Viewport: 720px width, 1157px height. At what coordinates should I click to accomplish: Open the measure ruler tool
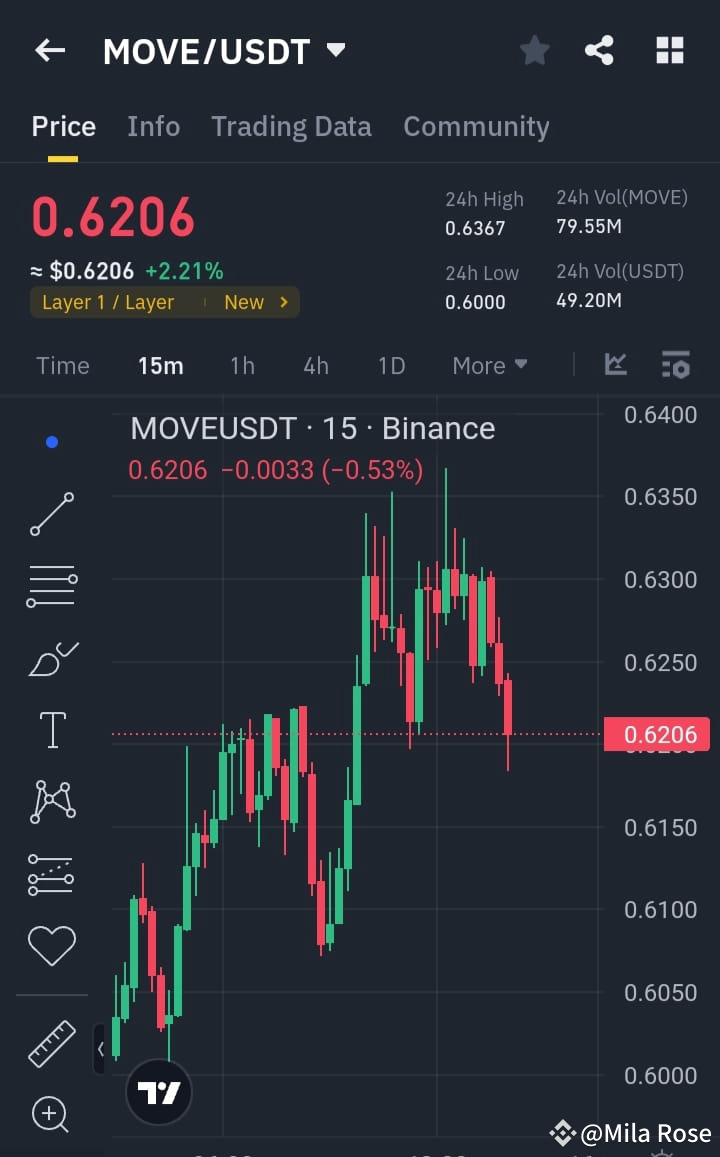51,1042
